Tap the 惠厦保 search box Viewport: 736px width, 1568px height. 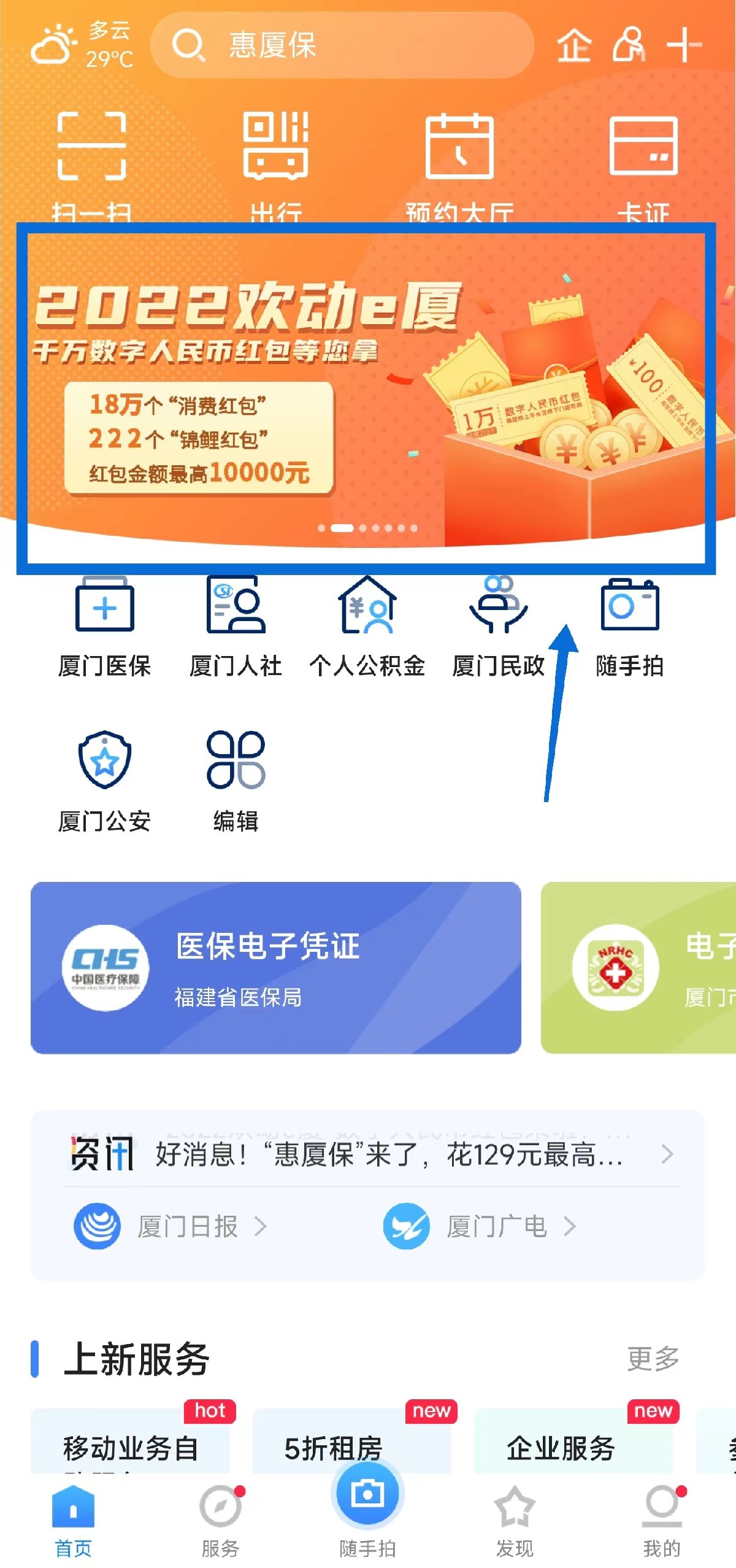point(341,45)
